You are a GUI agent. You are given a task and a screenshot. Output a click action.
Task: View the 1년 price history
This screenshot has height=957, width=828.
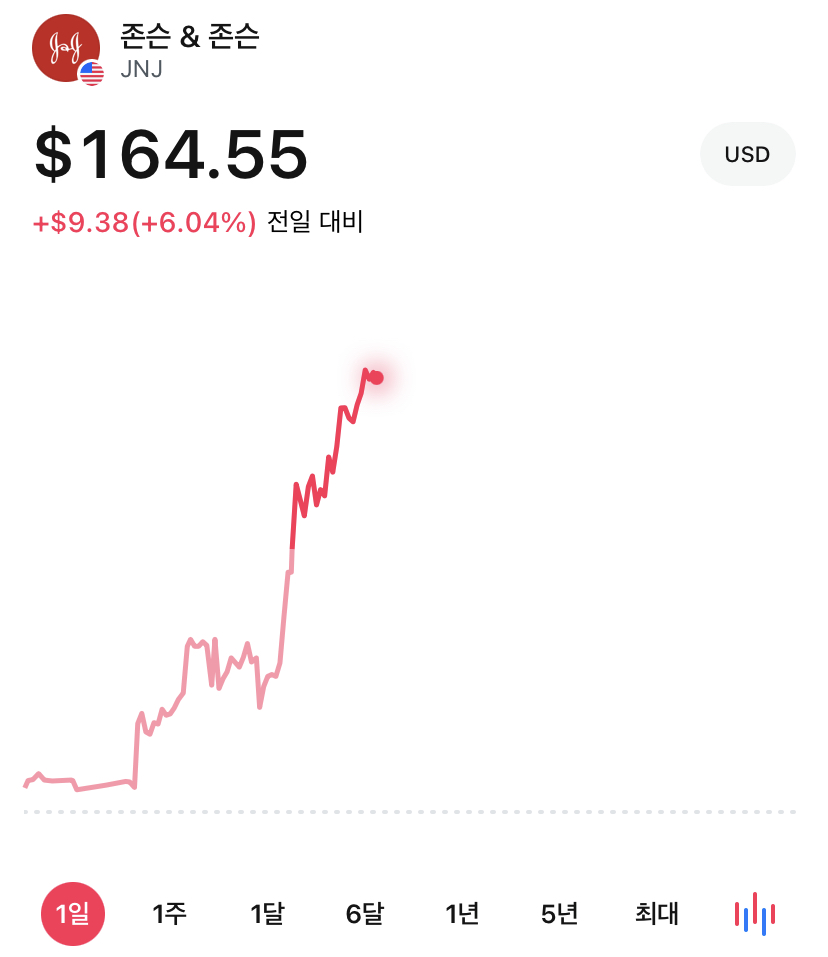click(462, 913)
